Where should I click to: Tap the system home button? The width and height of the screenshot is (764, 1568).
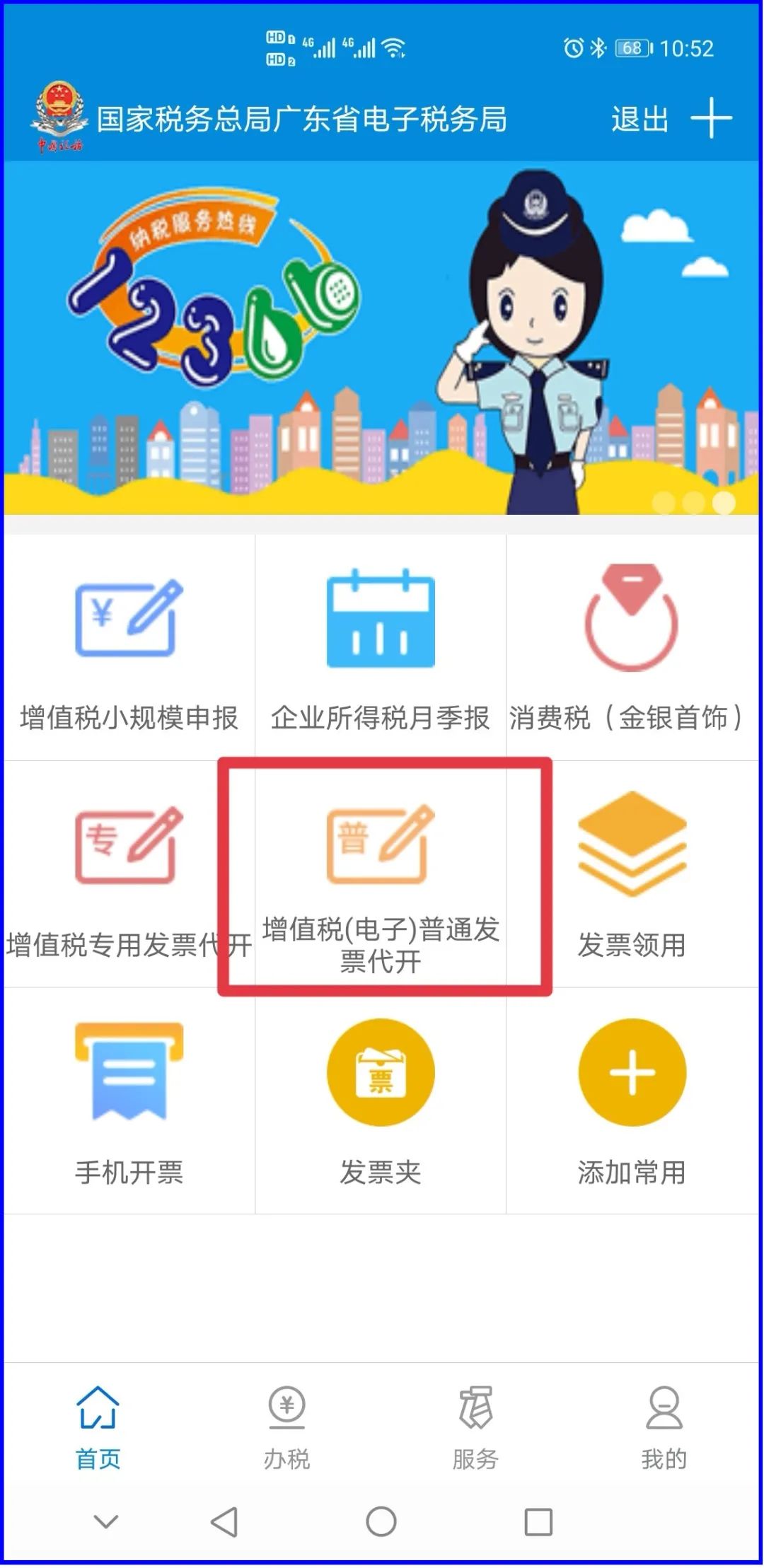click(381, 1522)
